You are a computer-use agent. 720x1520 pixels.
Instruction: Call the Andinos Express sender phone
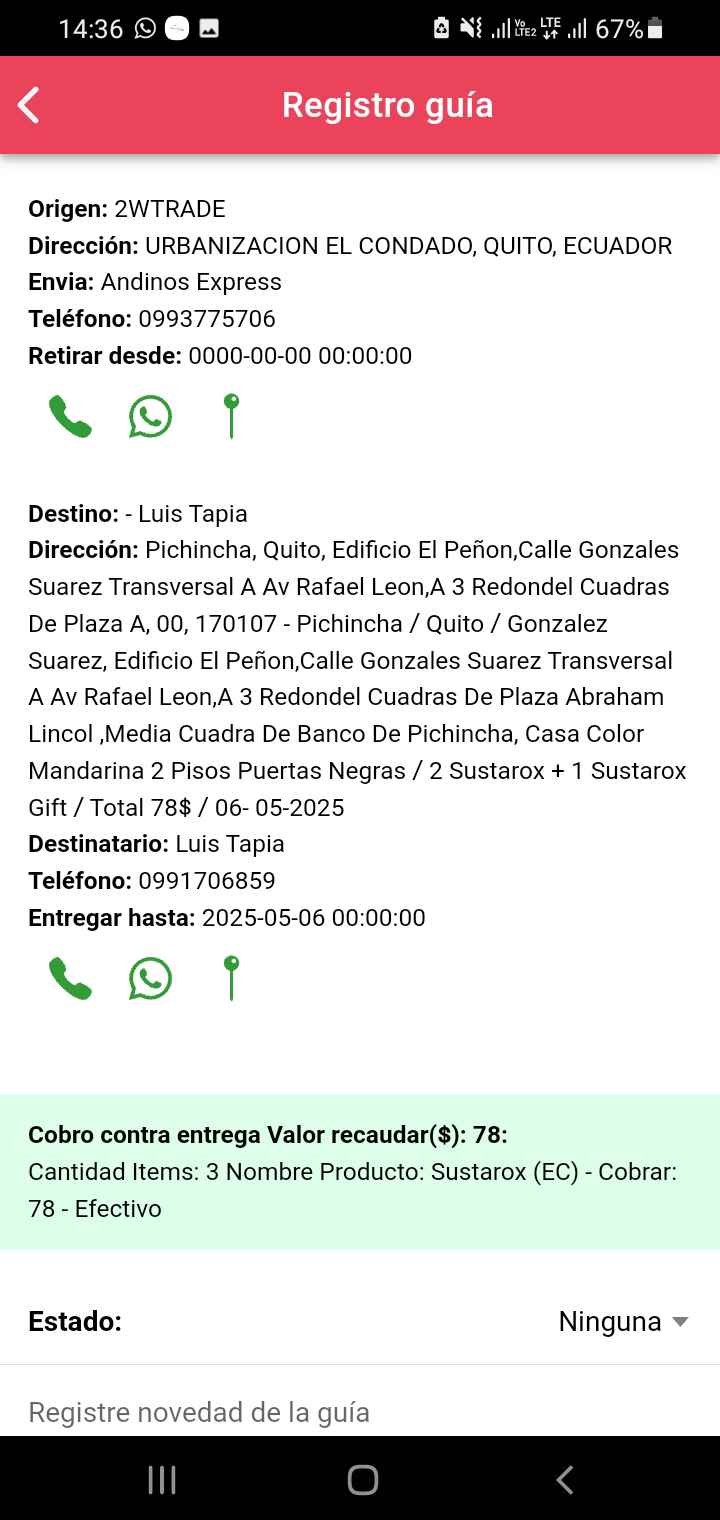click(x=70, y=416)
